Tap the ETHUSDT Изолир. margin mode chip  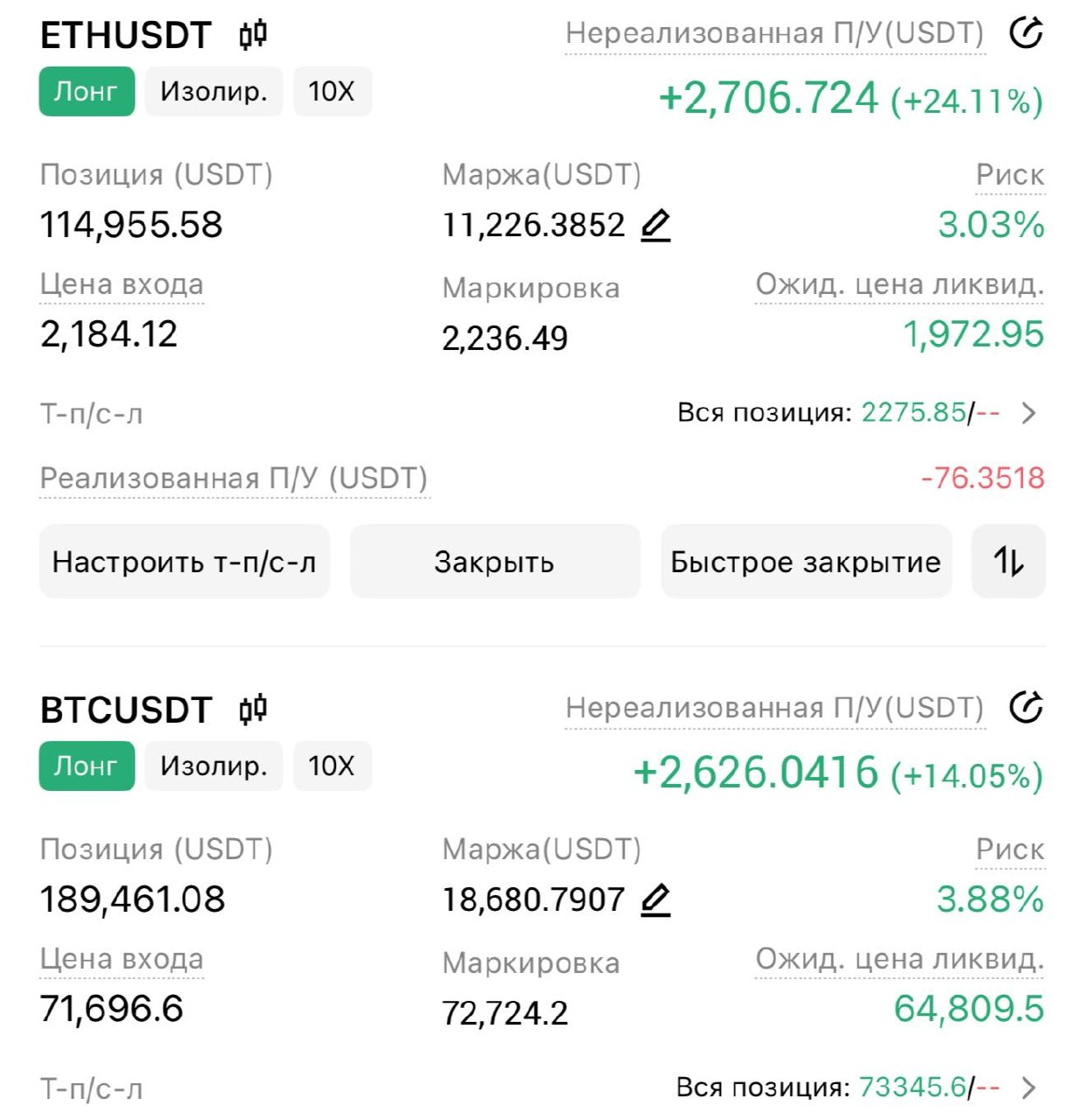tap(213, 91)
